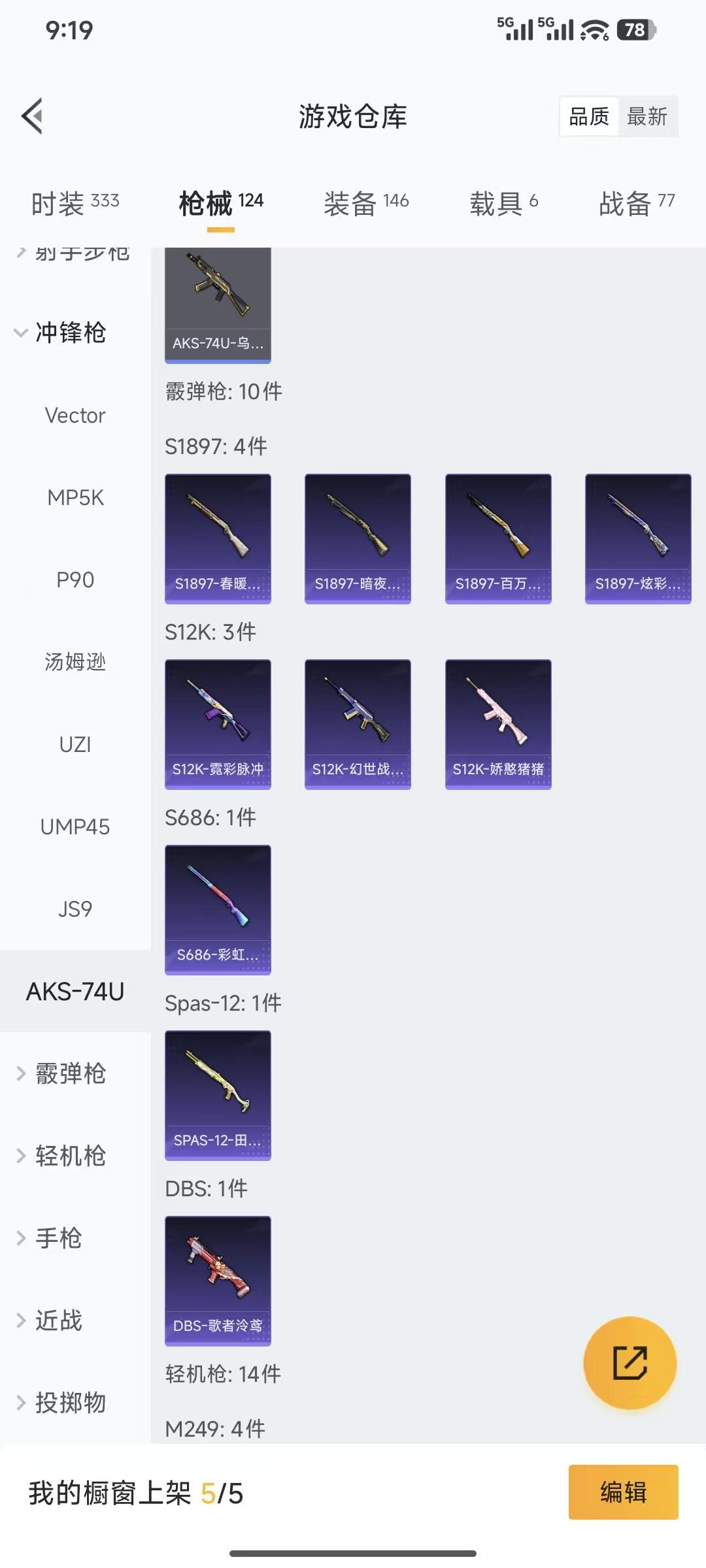
Task: Select the AKS-74U sidebar entry
Action: tap(74, 990)
